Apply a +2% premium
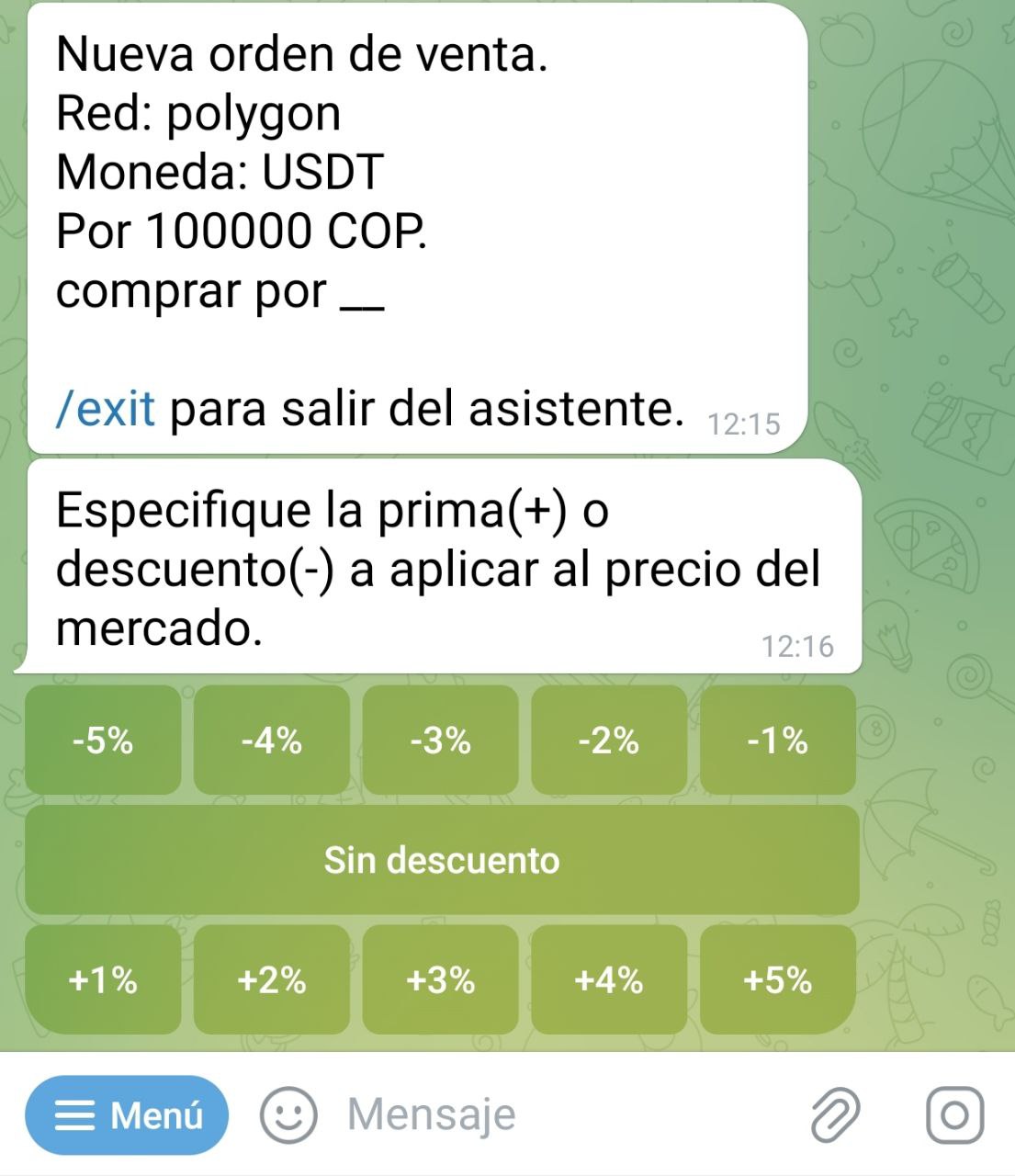This screenshot has height=1176, width=1015. point(271,980)
